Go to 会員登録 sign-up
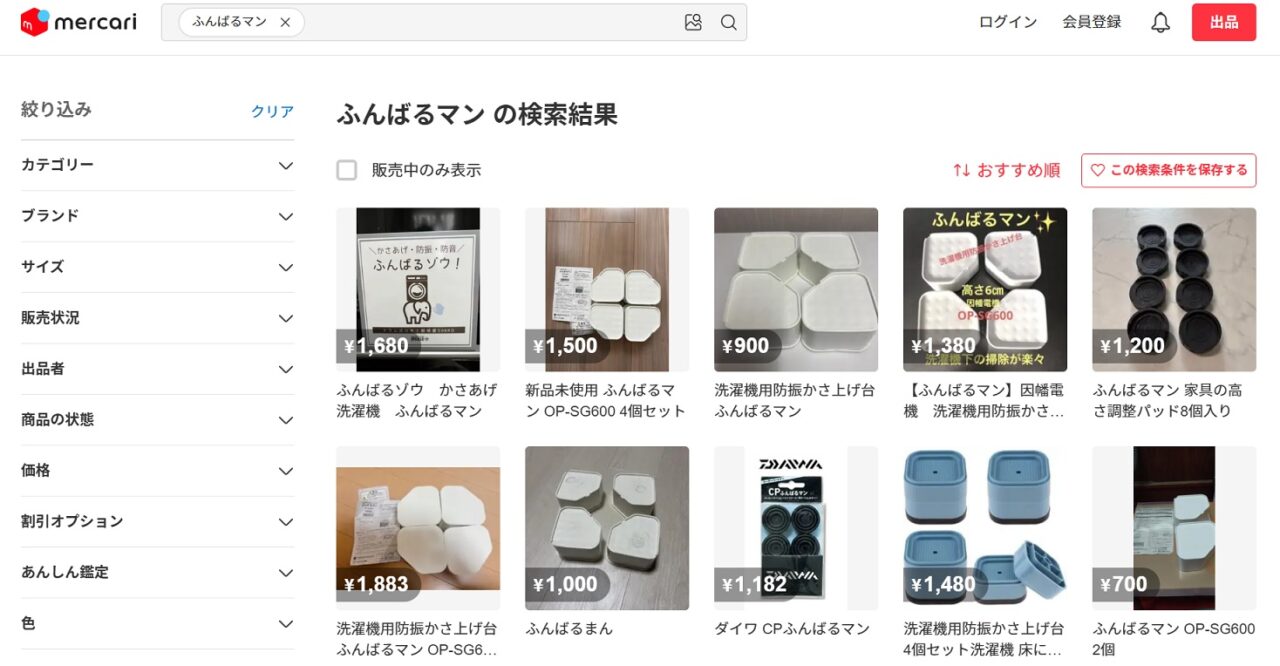1280x666 pixels. click(1091, 22)
